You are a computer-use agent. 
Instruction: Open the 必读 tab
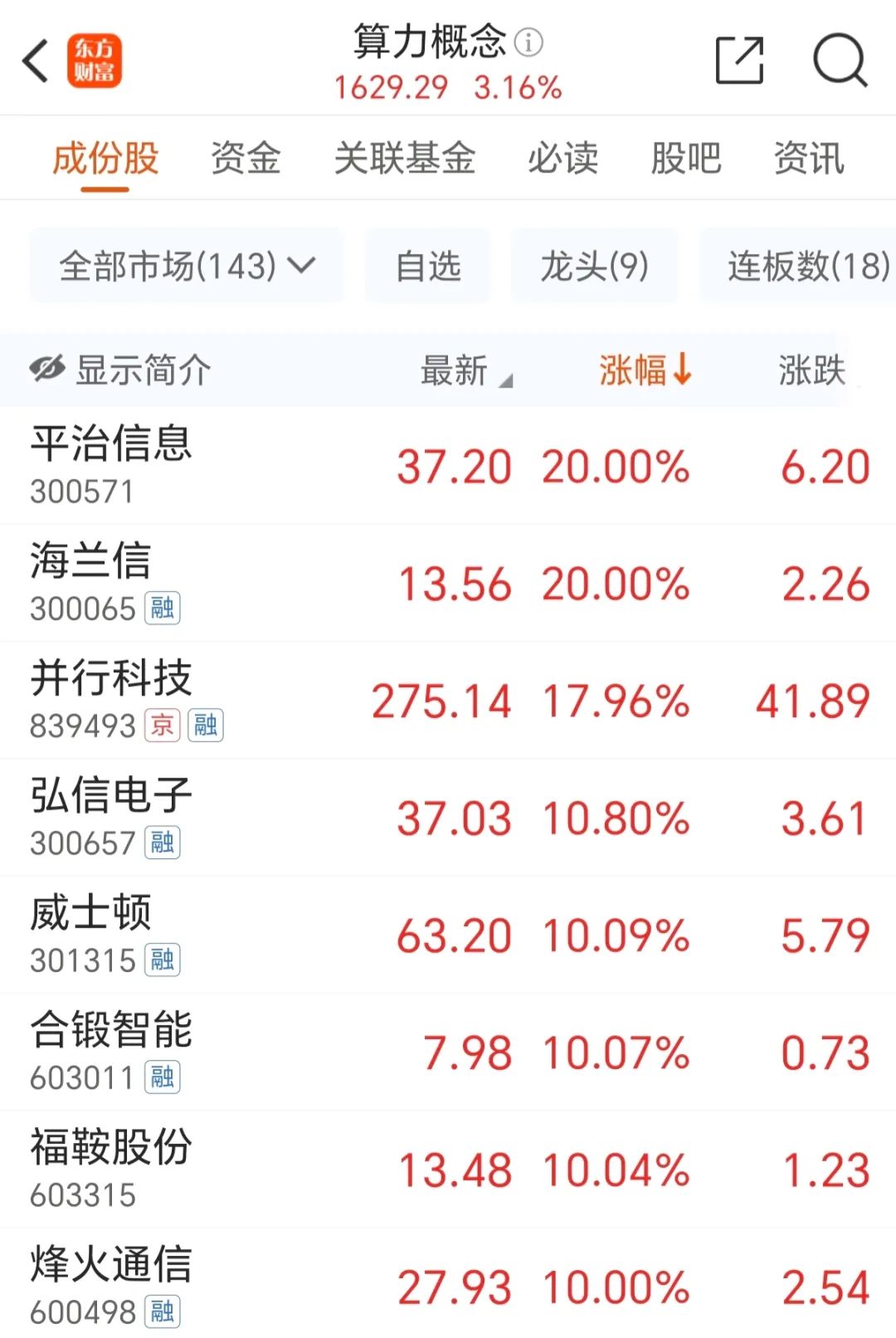click(562, 158)
